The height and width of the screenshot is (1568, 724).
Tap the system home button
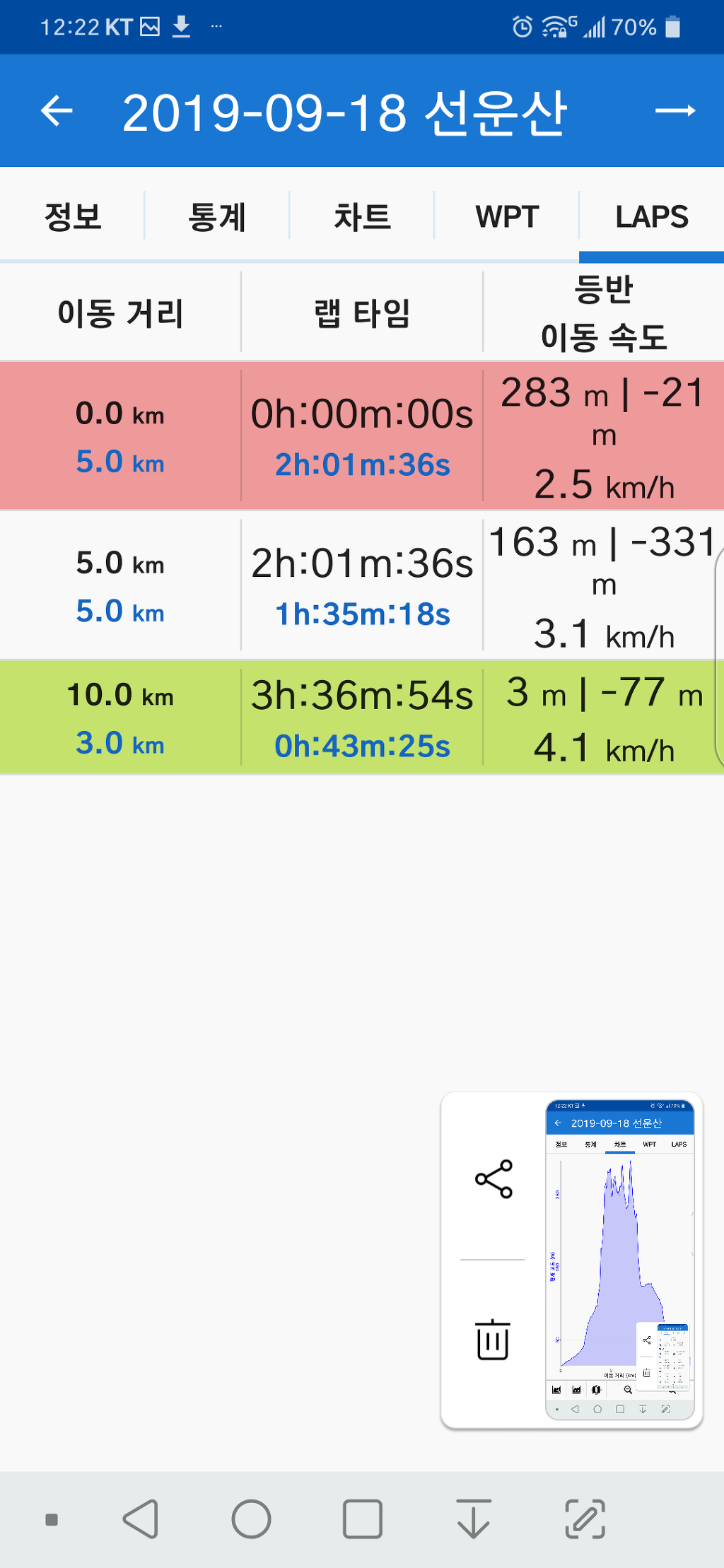pyautogui.click(x=251, y=1519)
